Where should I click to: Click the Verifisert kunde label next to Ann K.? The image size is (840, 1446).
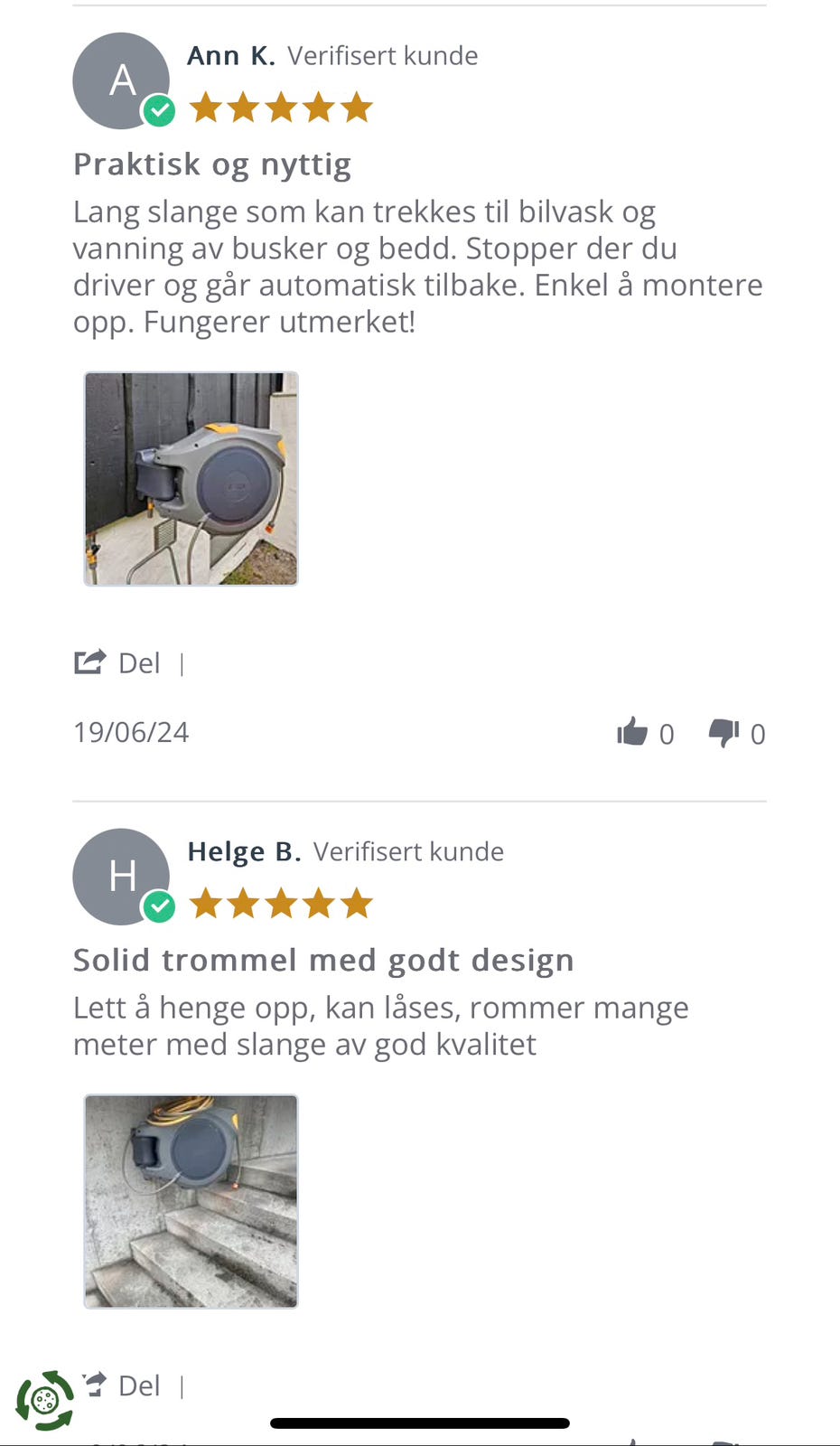click(x=382, y=55)
